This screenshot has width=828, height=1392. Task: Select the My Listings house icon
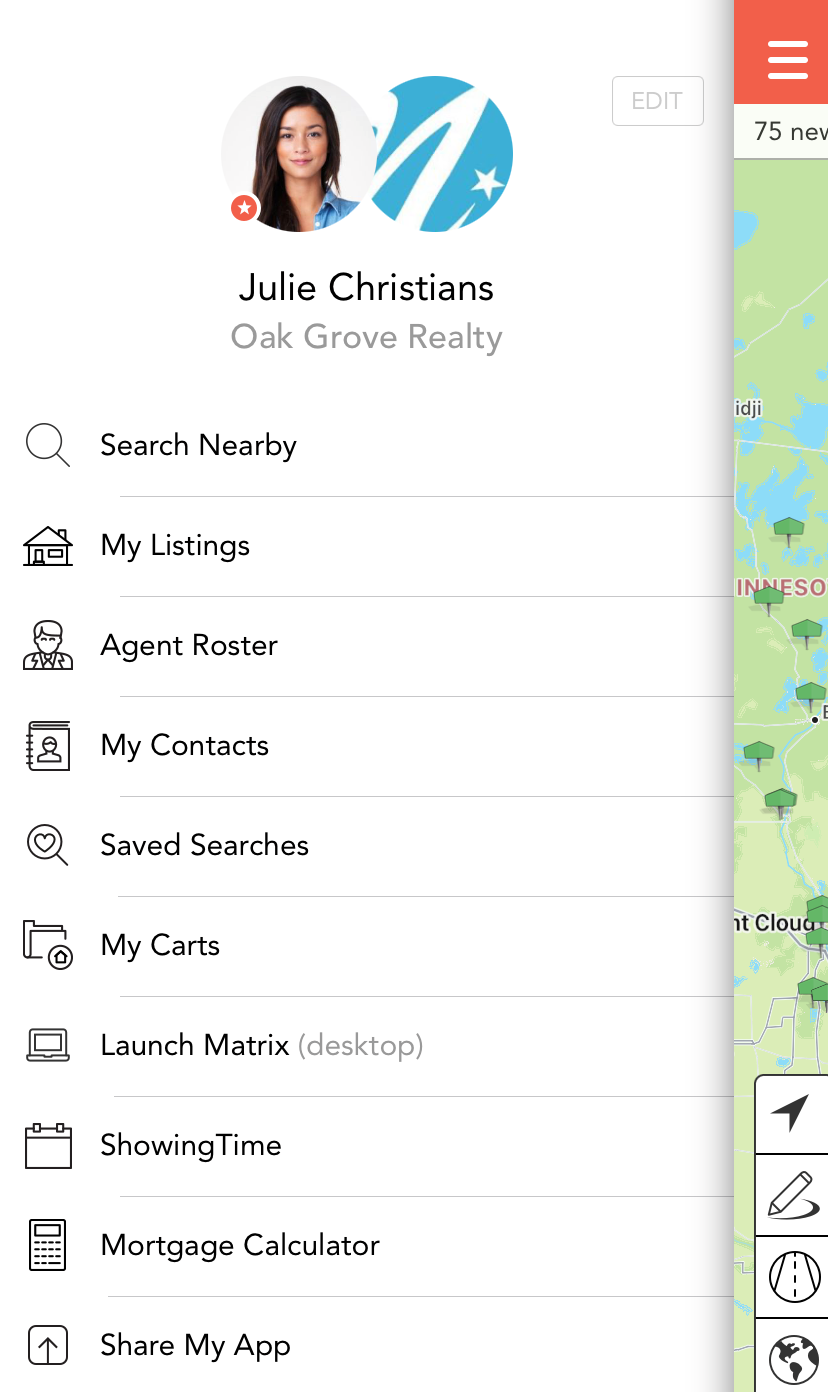point(47,545)
